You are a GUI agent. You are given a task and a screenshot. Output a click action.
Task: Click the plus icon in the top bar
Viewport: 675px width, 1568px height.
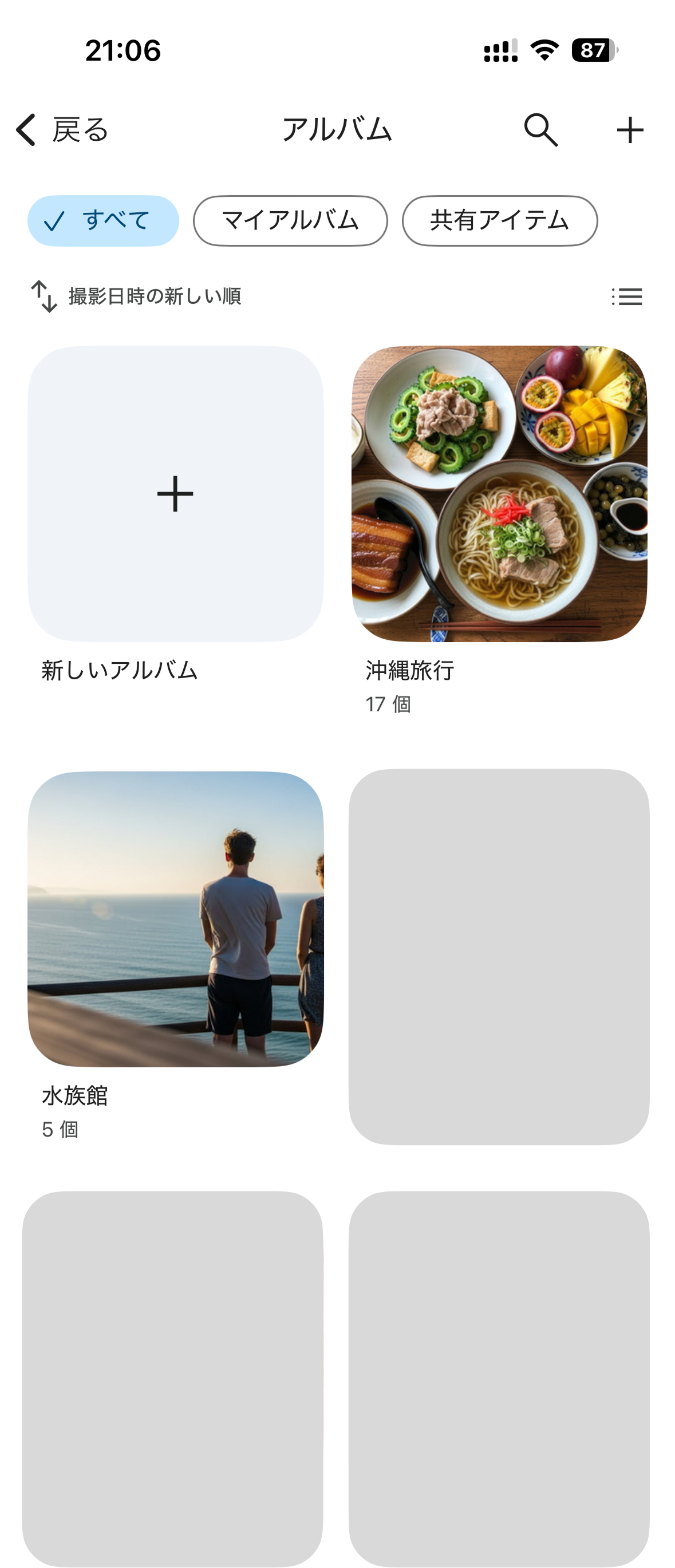coord(630,130)
